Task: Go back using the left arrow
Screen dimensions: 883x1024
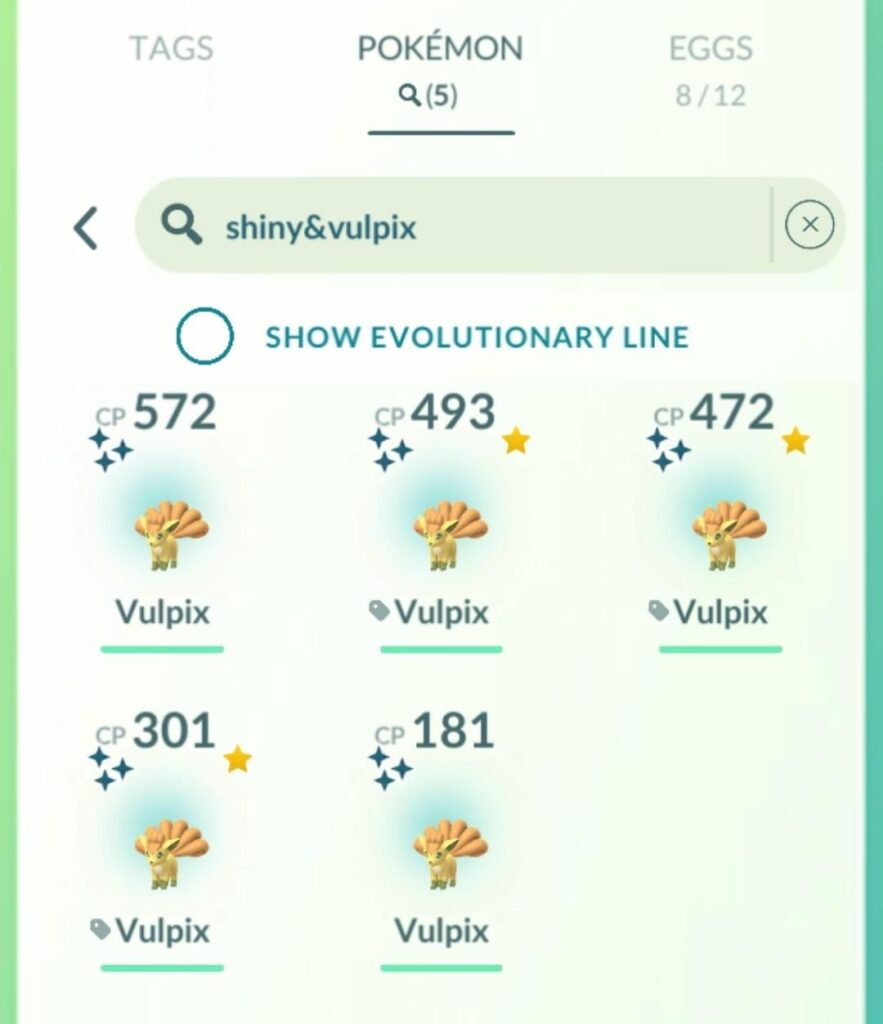Action: point(85,226)
